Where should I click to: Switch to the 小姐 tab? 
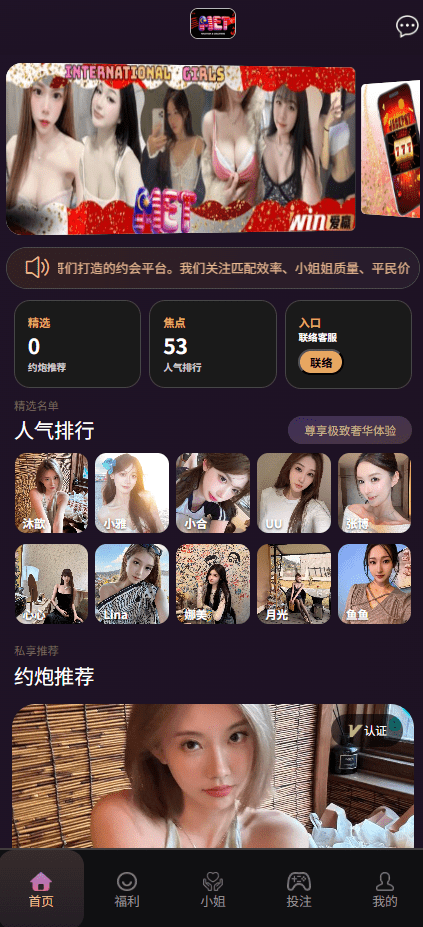pyautogui.click(x=212, y=890)
